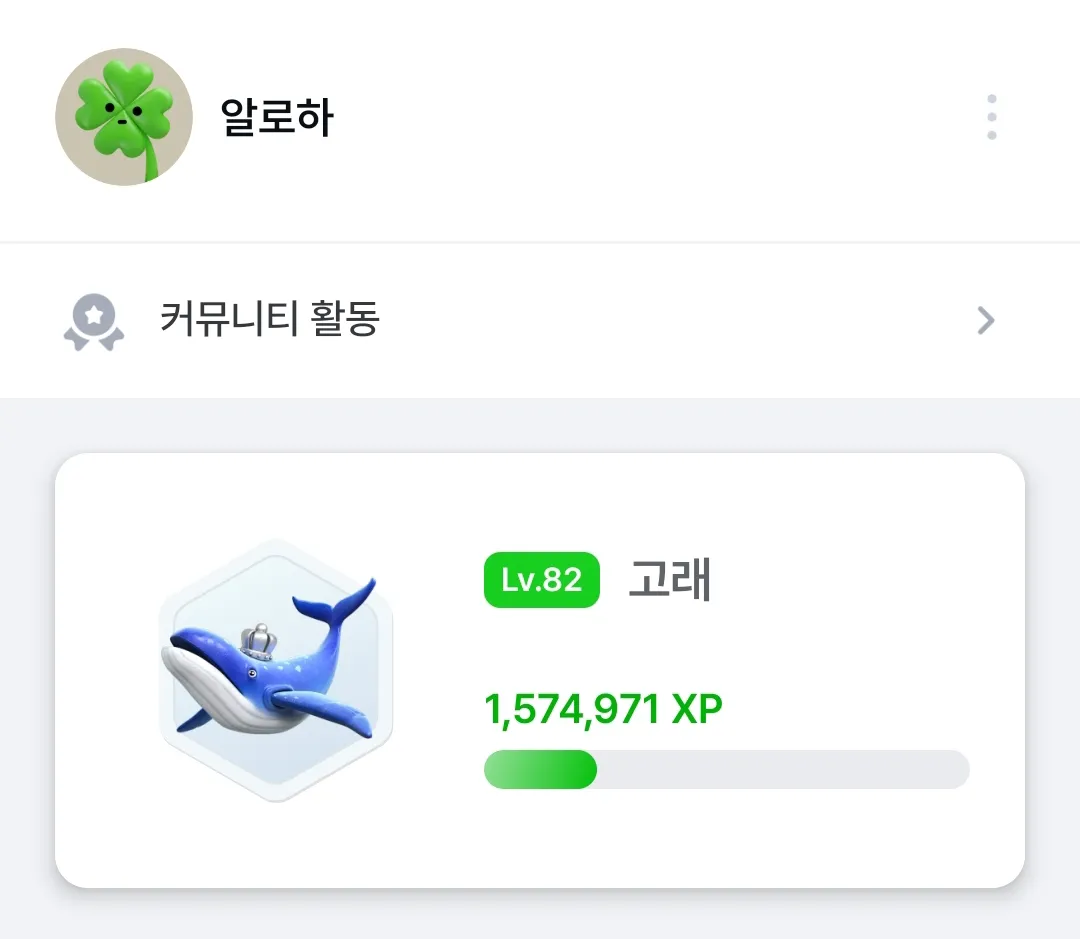Open the three-dot overflow menu
This screenshot has height=939, width=1080.
pos(991,118)
